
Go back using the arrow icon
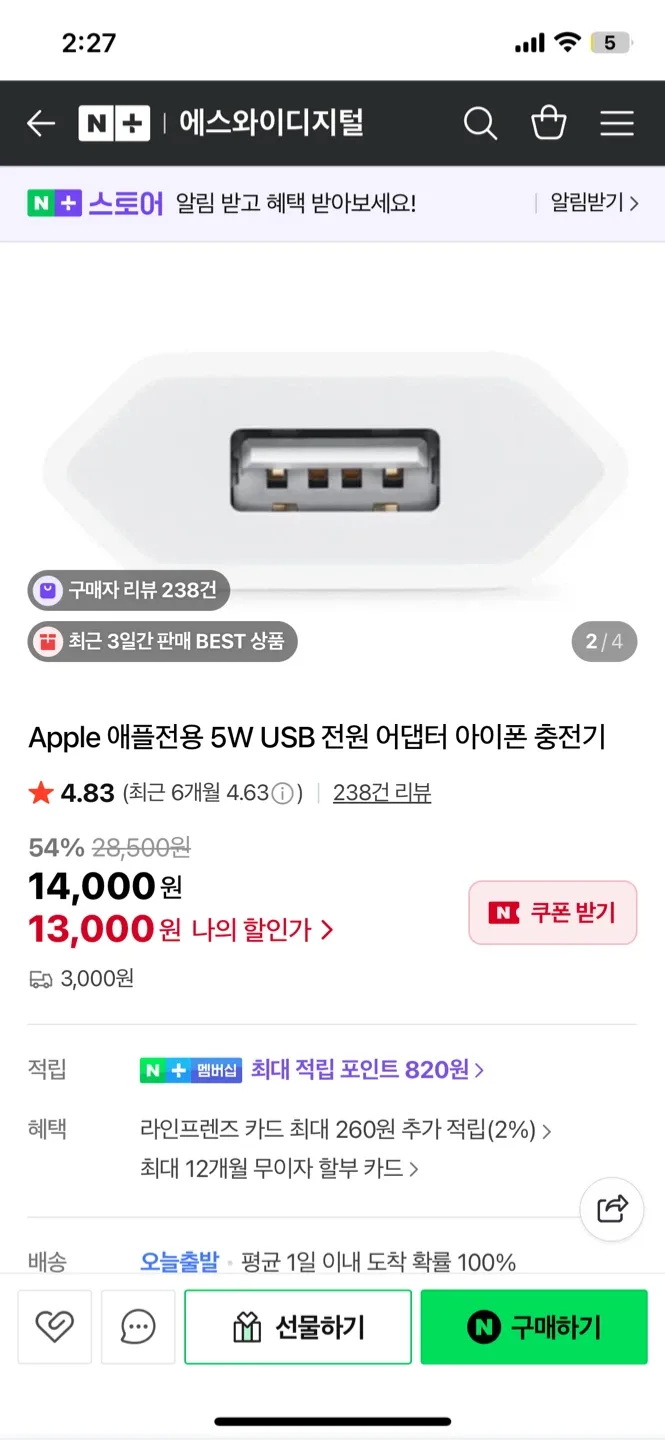point(41,123)
